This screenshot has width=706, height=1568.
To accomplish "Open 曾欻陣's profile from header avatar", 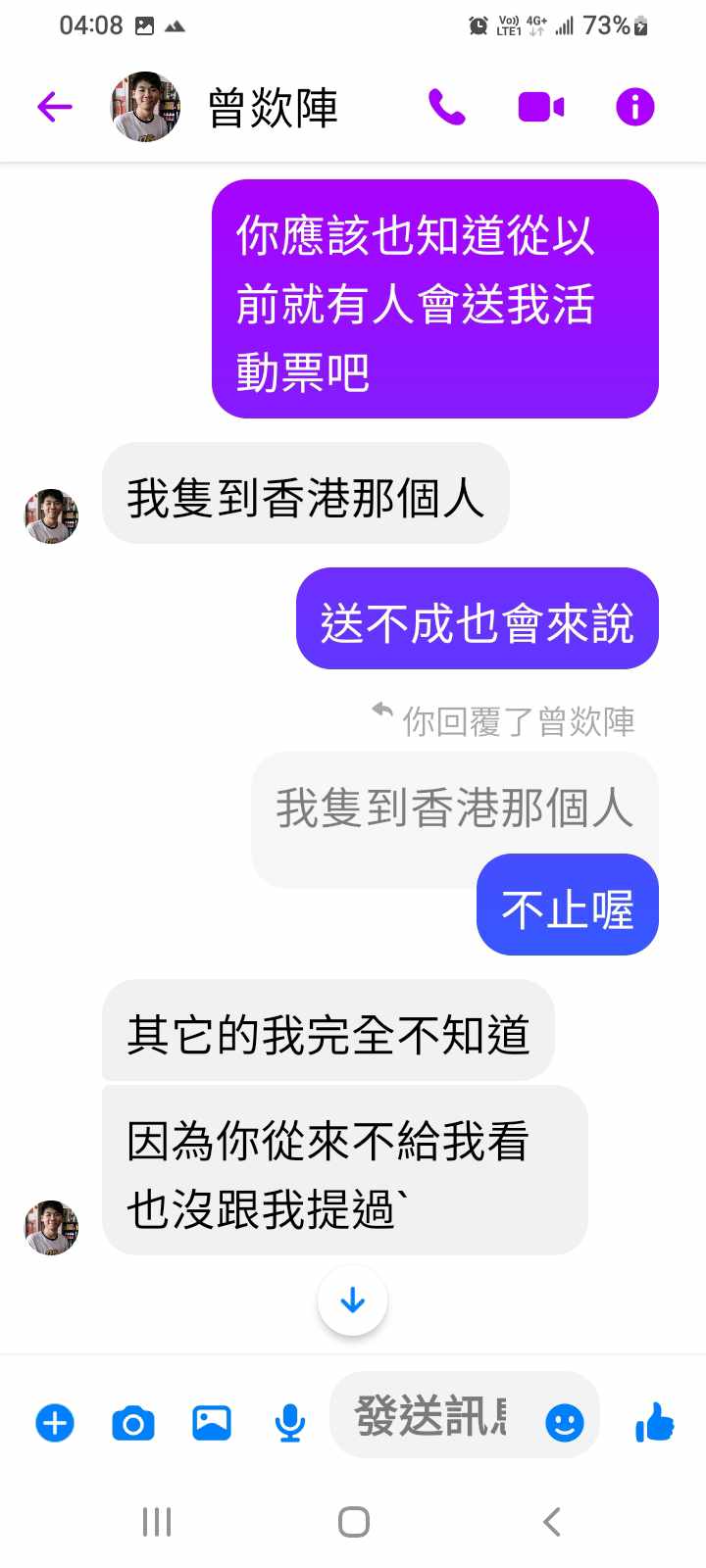I will (x=145, y=107).
